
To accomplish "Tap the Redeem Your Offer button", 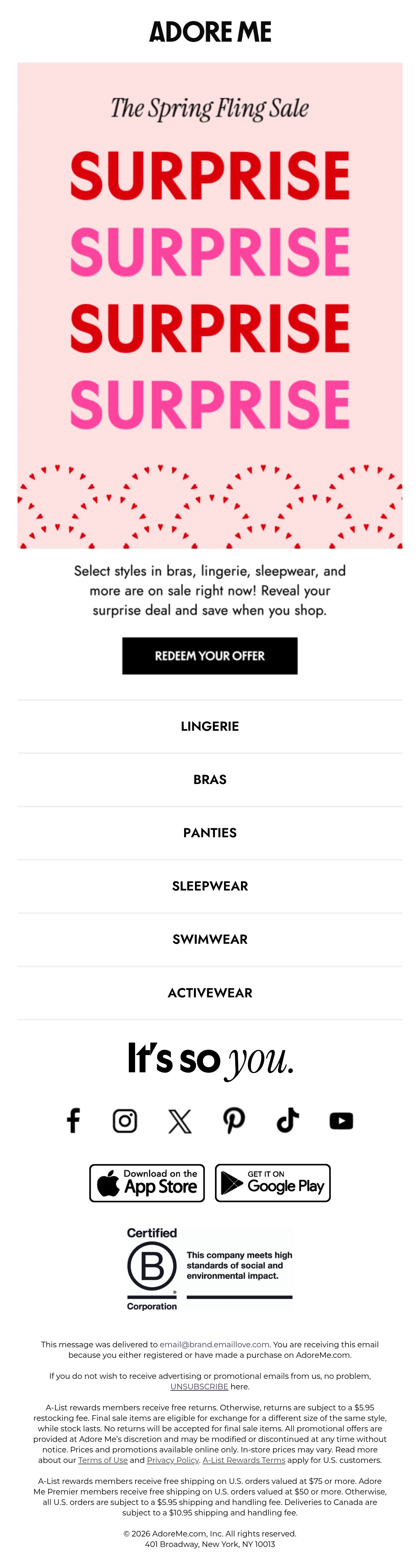I will 210,655.
